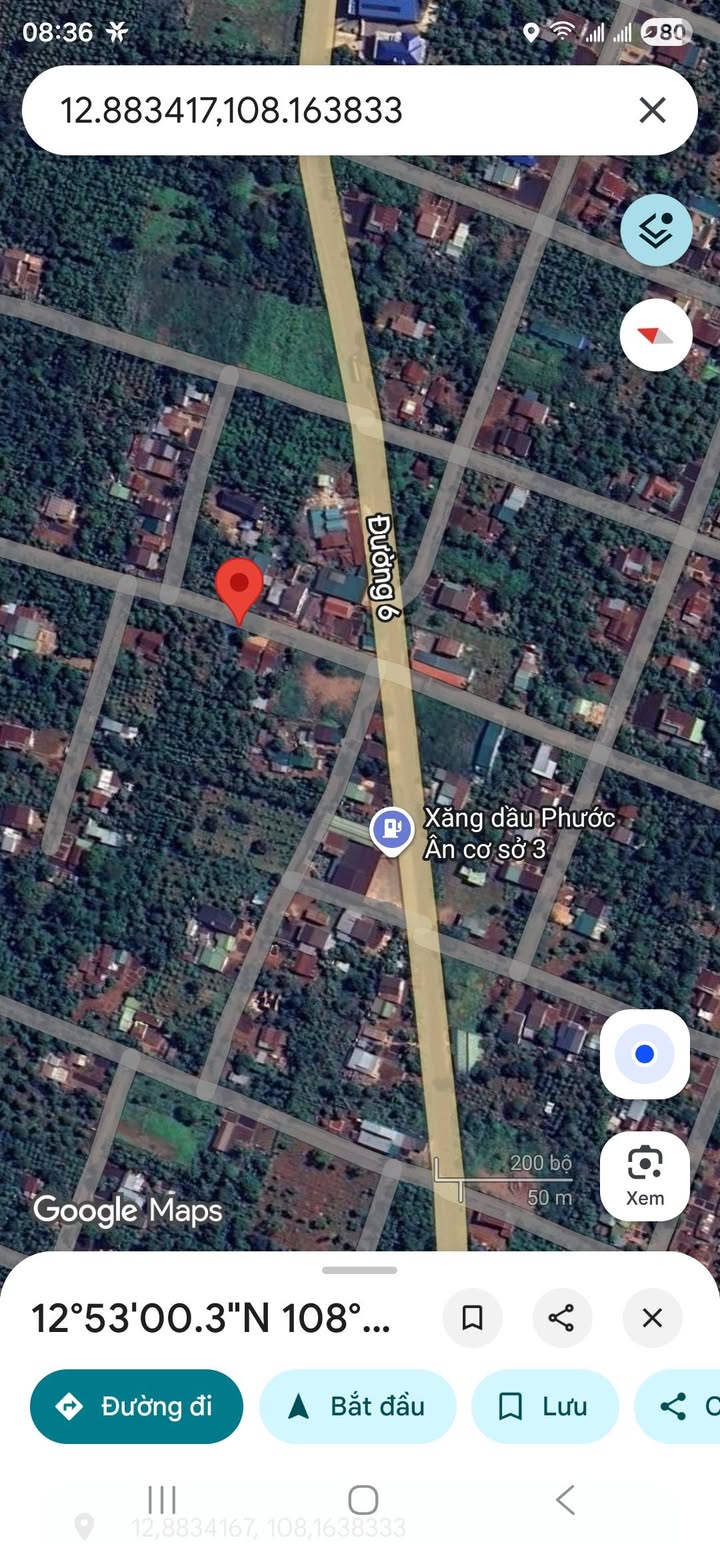Share the dropped pin location

pos(562,1318)
